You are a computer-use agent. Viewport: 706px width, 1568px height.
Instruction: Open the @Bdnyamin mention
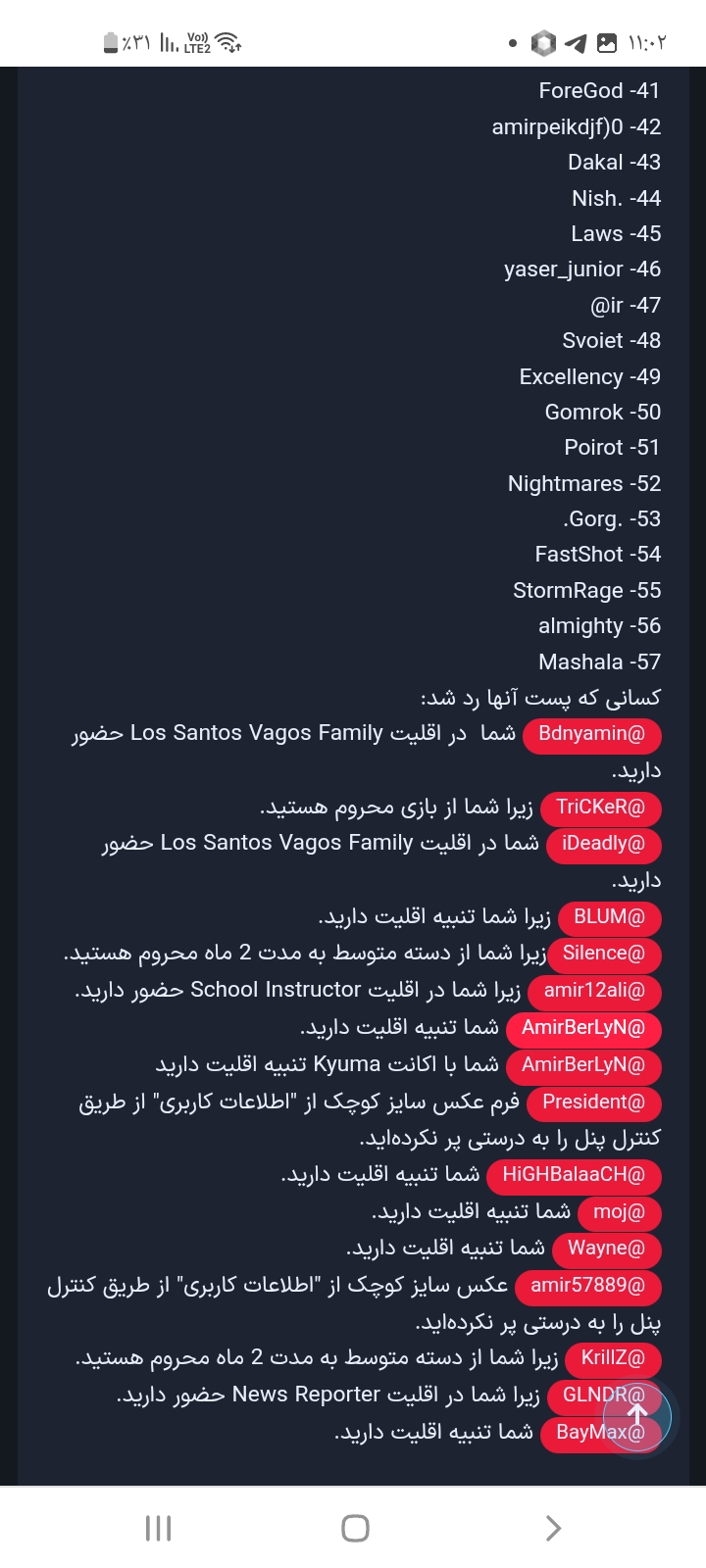point(592,735)
